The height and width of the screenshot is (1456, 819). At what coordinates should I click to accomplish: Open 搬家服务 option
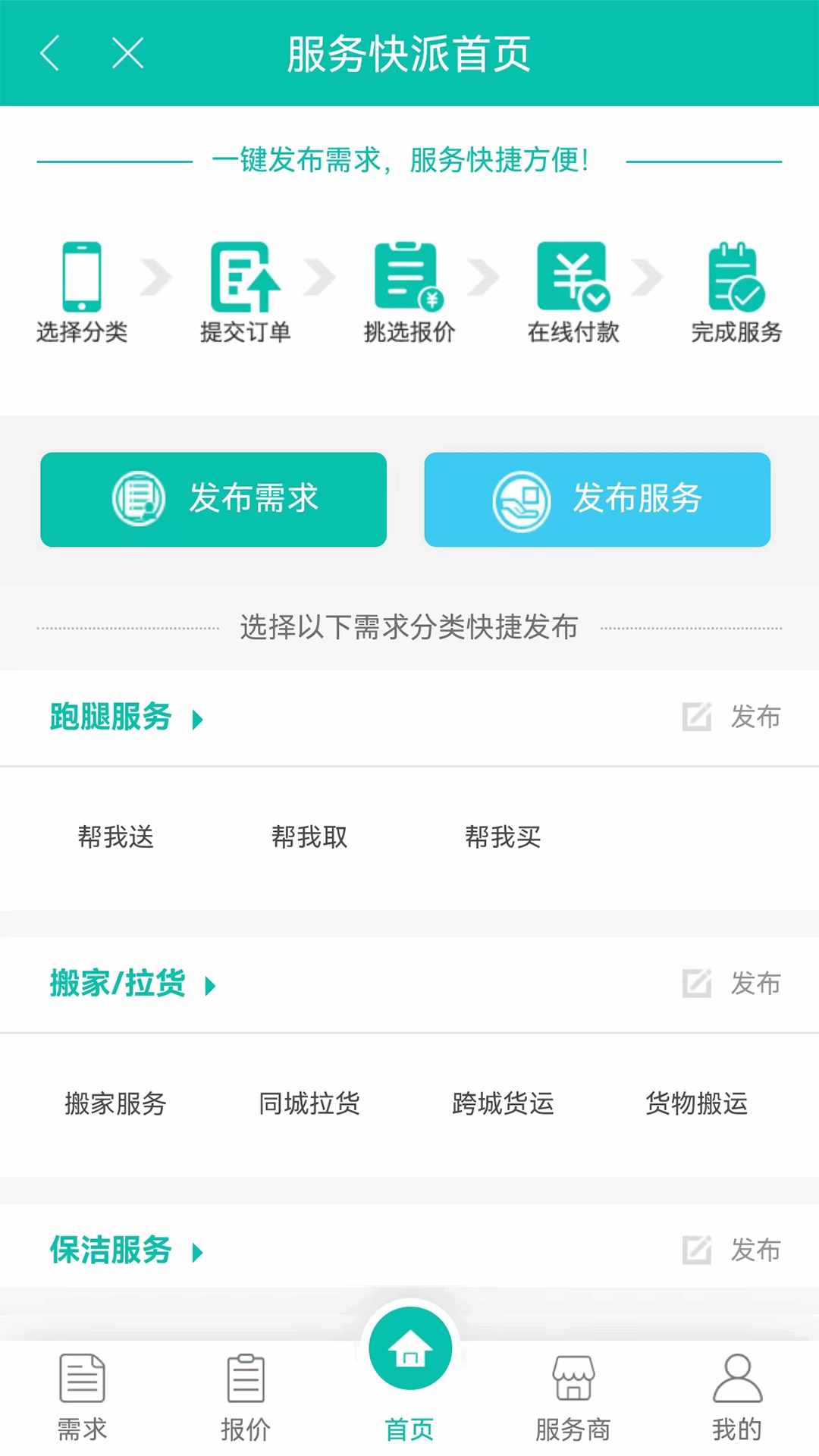(x=116, y=1104)
